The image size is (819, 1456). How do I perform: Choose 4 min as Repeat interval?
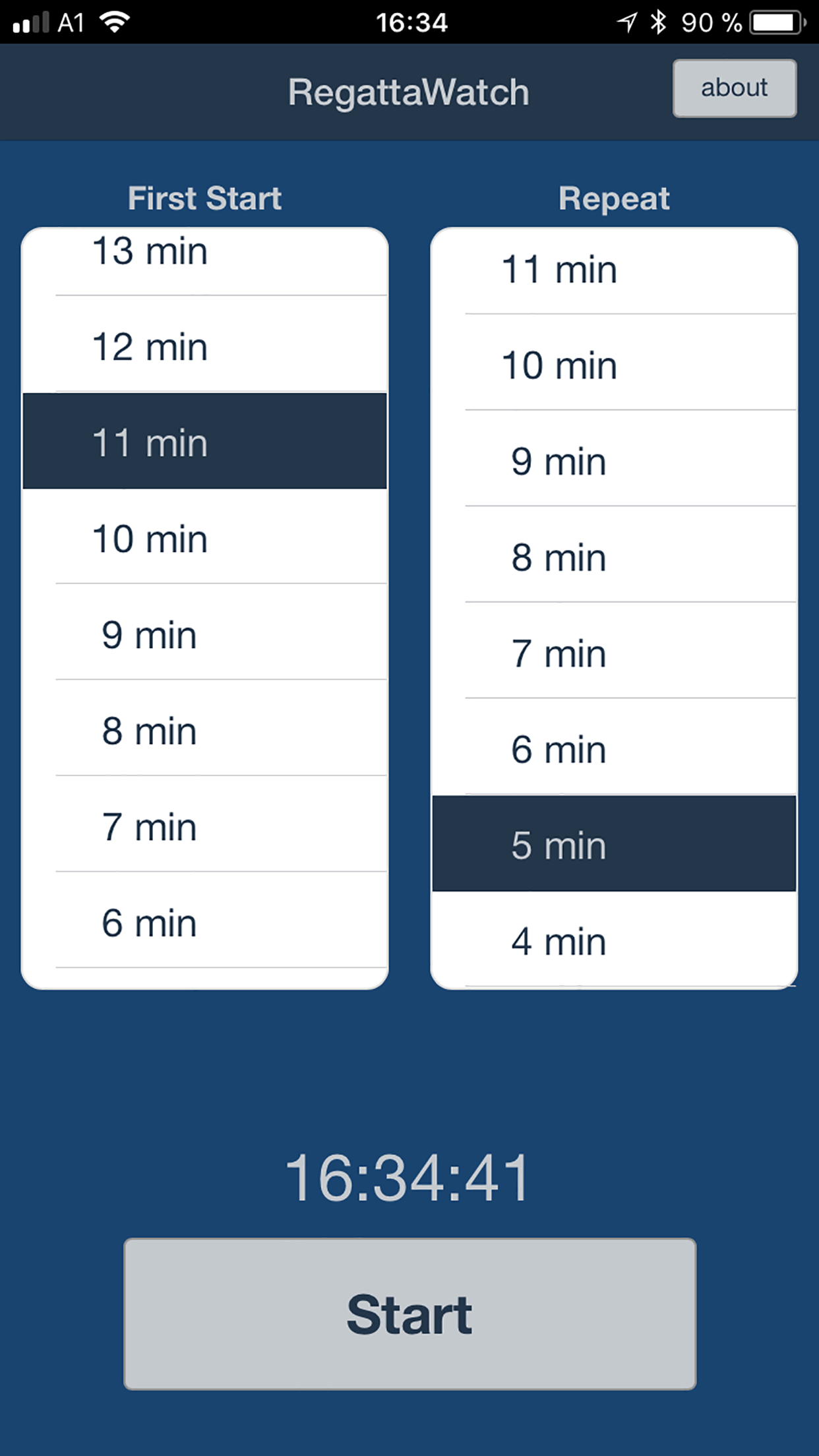tap(613, 940)
